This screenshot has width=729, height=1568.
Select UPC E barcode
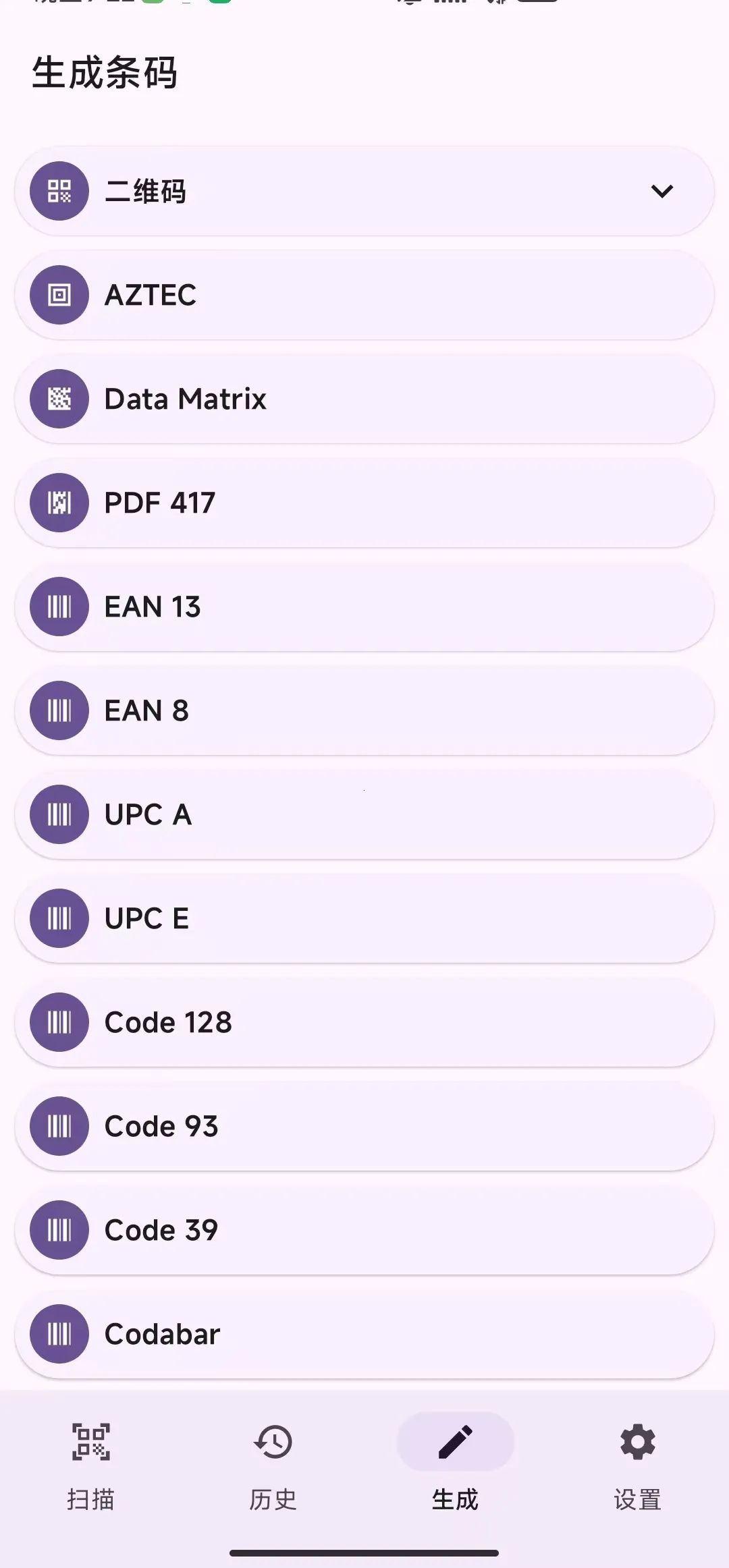click(x=364, y=918)
